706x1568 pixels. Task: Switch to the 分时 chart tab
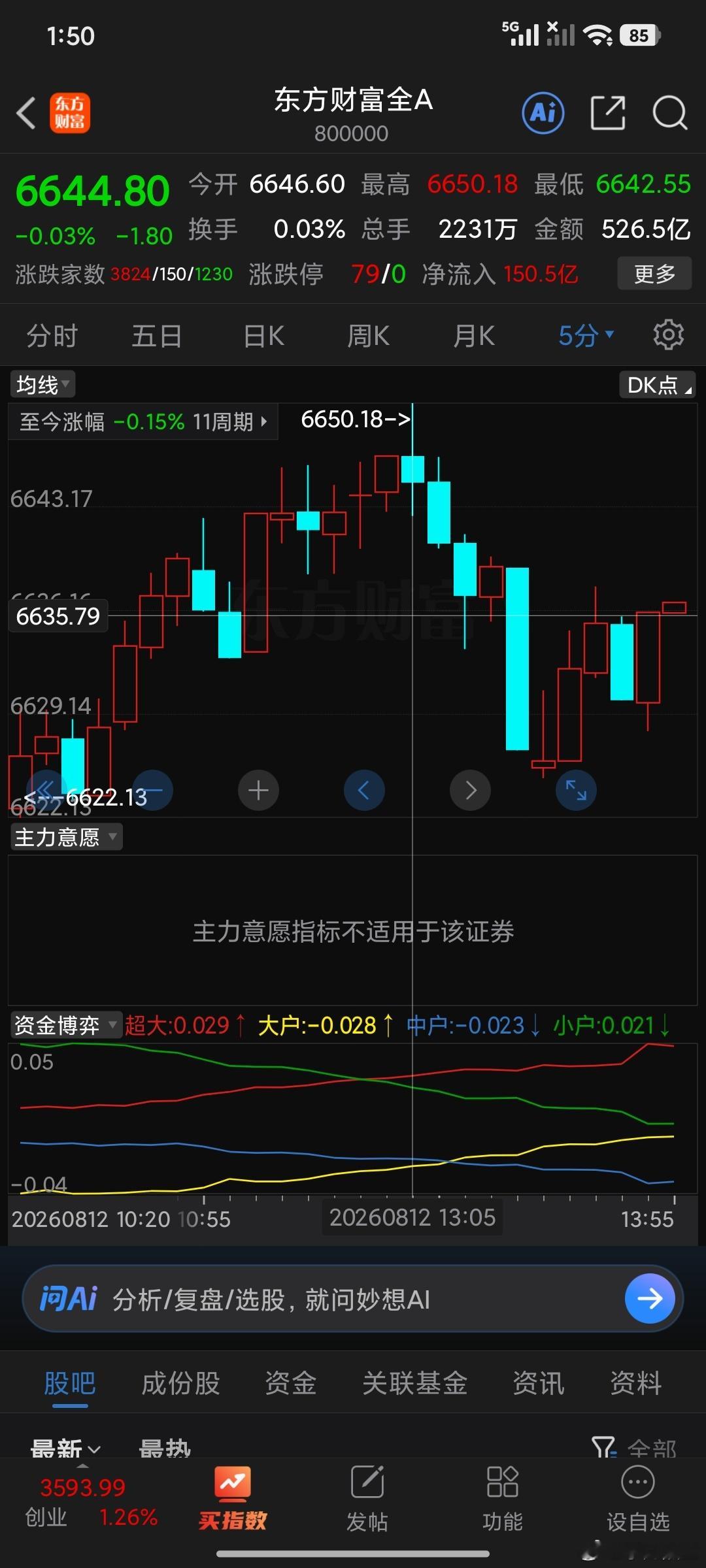pyautogui.click(x=52, y=336)
